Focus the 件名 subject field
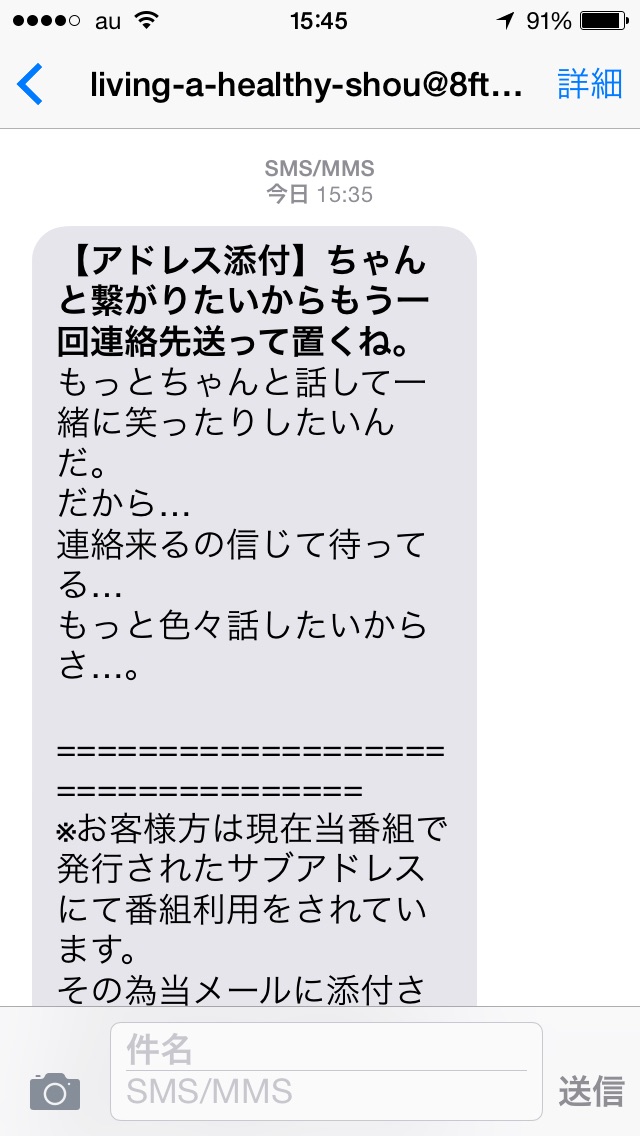This screenshot has width=640, height=1136. coord(325,1050)
